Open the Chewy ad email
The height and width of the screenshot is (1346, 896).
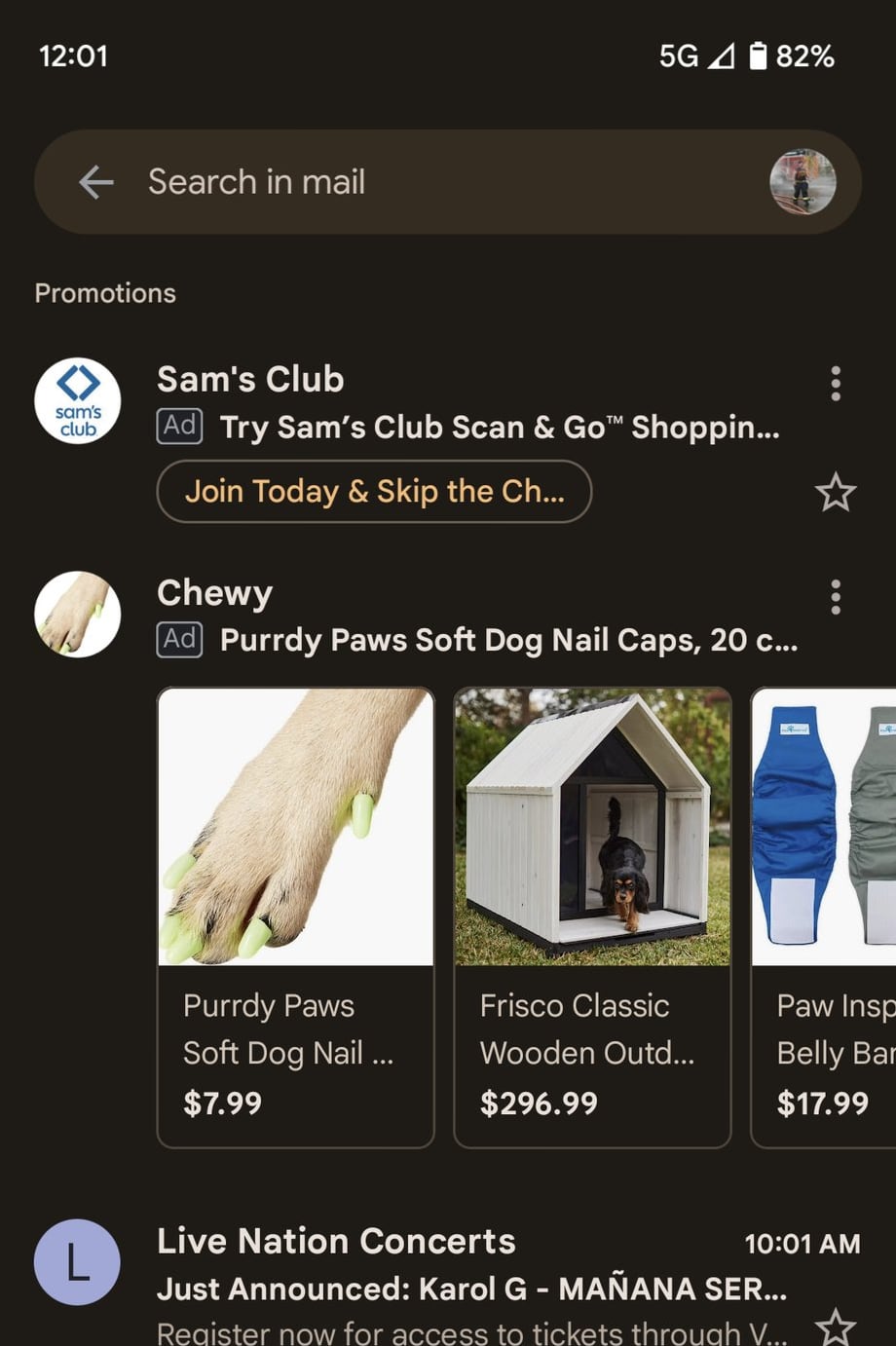(x=467, y=616)
